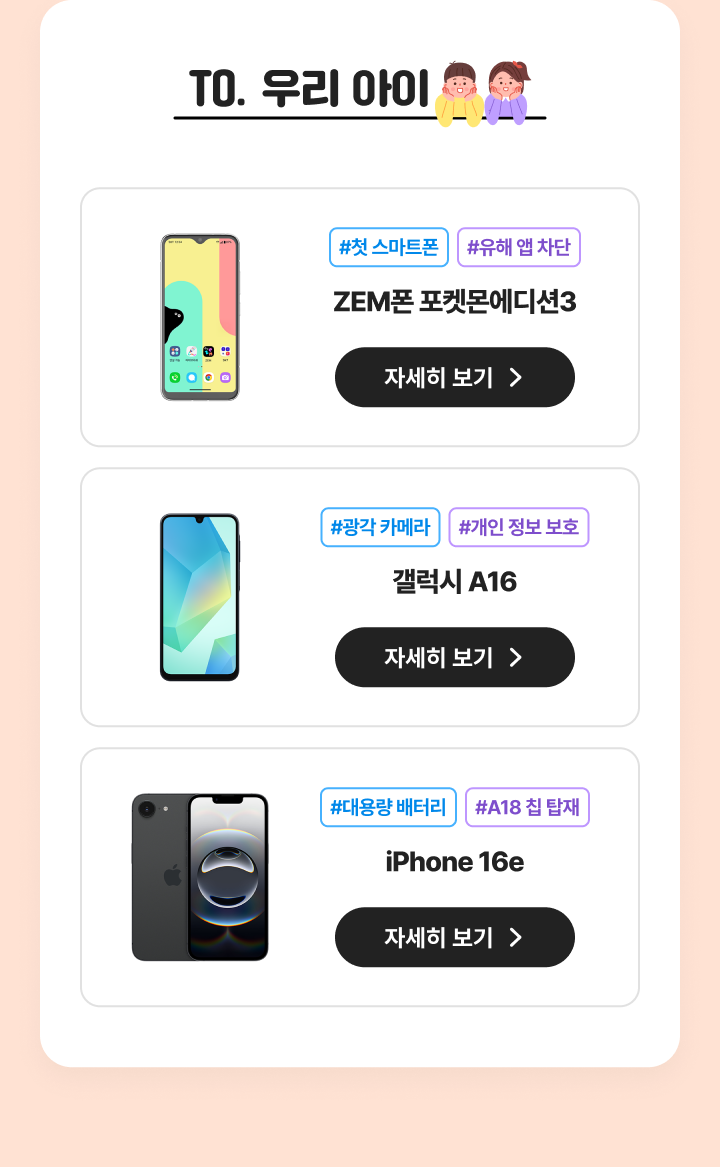This screenshot has width=720, height=1167.
Task: Tap 자세히 보기 under iPhone 16e
Action: point(454,937)
